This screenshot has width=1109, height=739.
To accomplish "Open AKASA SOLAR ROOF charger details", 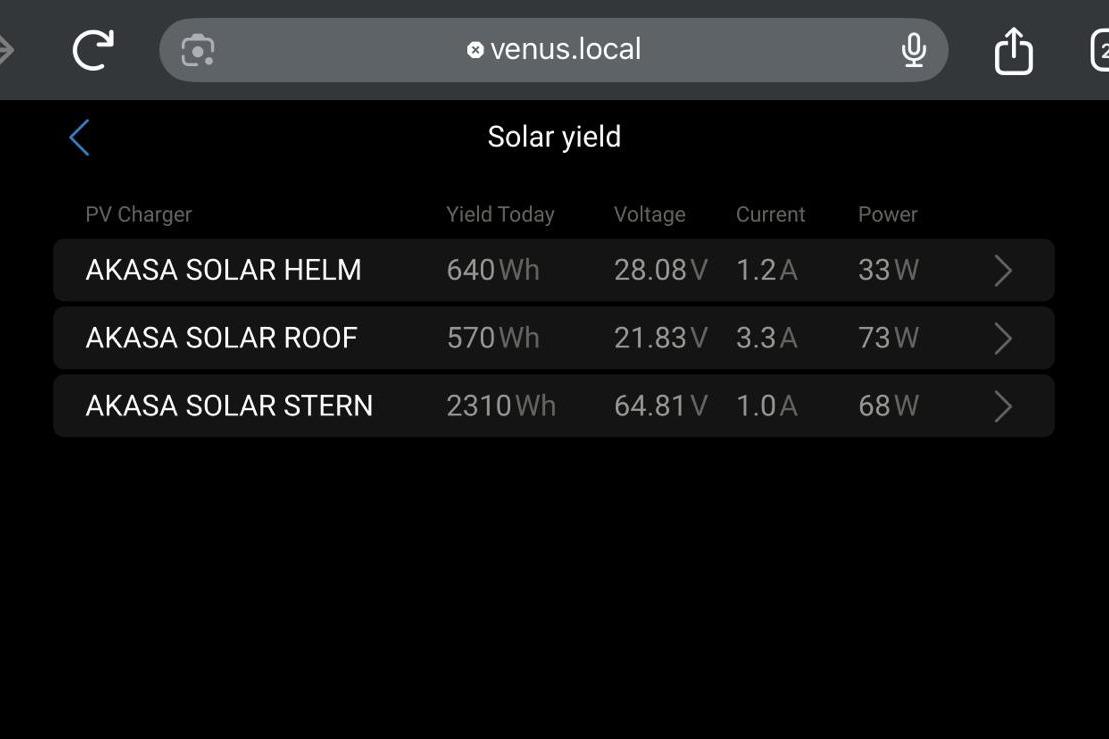I will pyautogui.click(x=1003, y=339).
